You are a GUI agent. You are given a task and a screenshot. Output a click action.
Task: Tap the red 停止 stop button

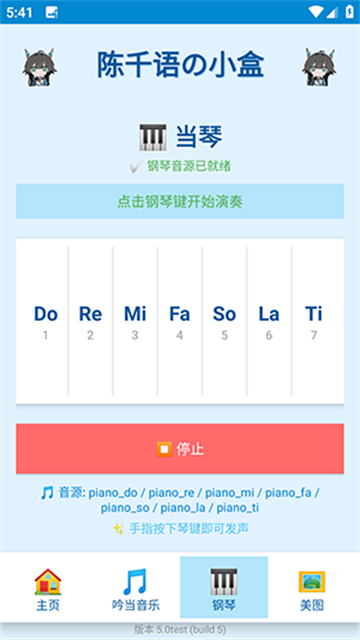click(180, 449)
